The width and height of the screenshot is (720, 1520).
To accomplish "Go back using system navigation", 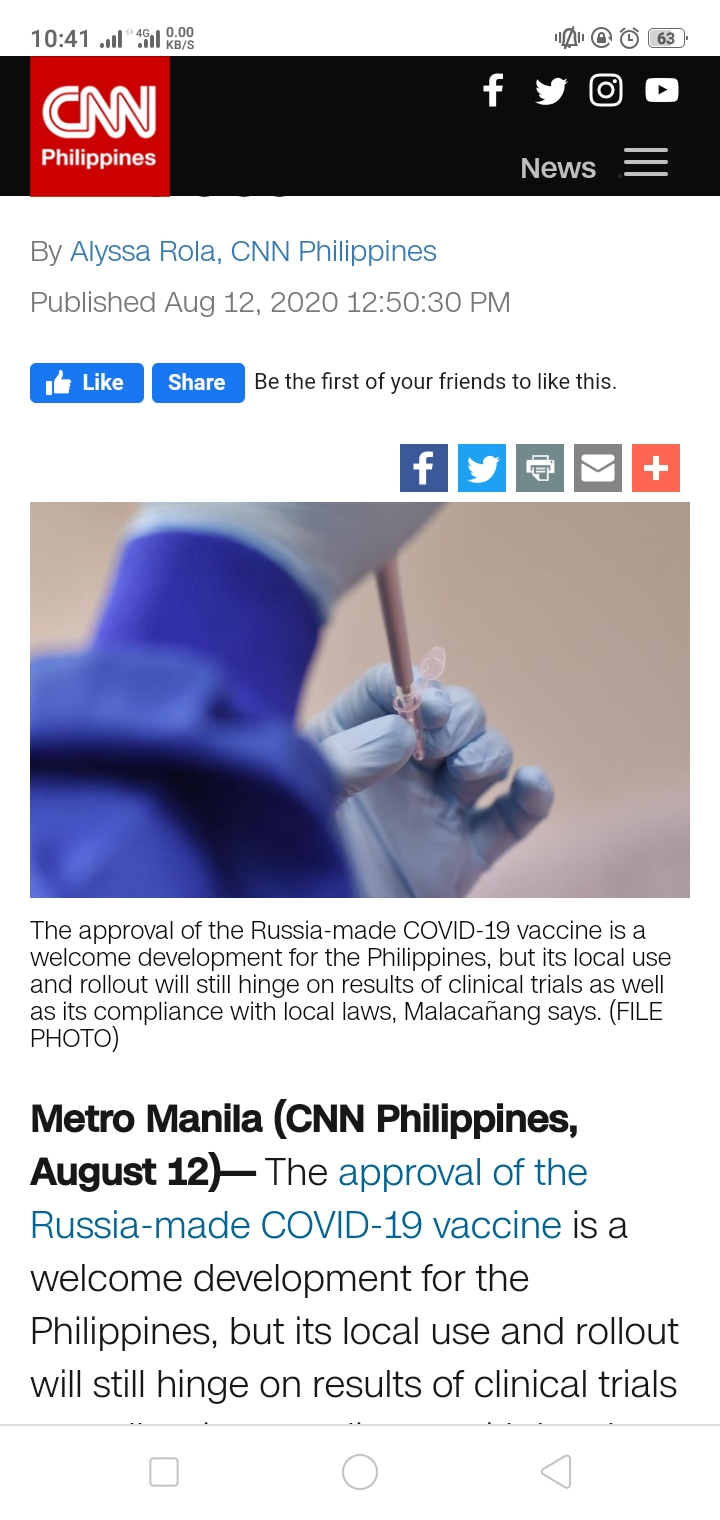I will tap(556, 1471).
